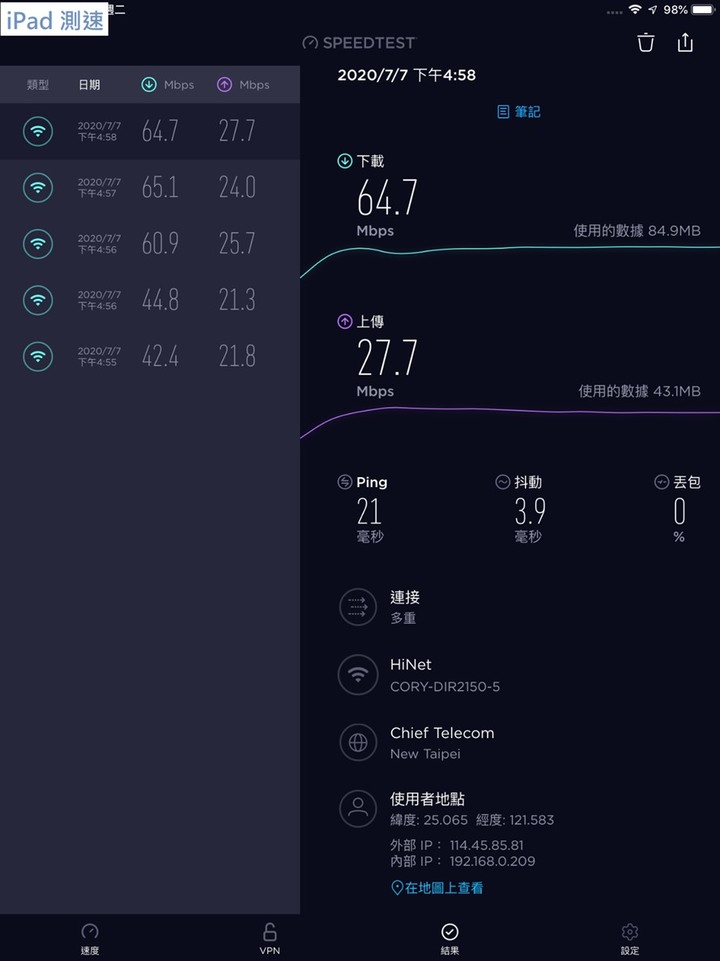The image size is (720, 961).
Task: Tap the globe icon beside Chief Telecom
Action: 358,743
